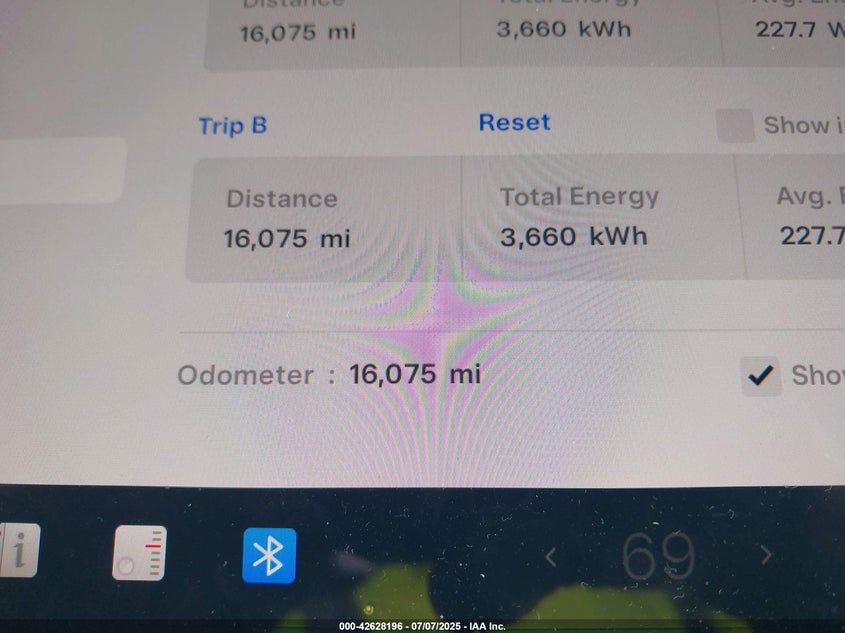Check the Show box beside Trip B Reset
The height and width of the screenshot is (633, 845).
pos(735,126)
